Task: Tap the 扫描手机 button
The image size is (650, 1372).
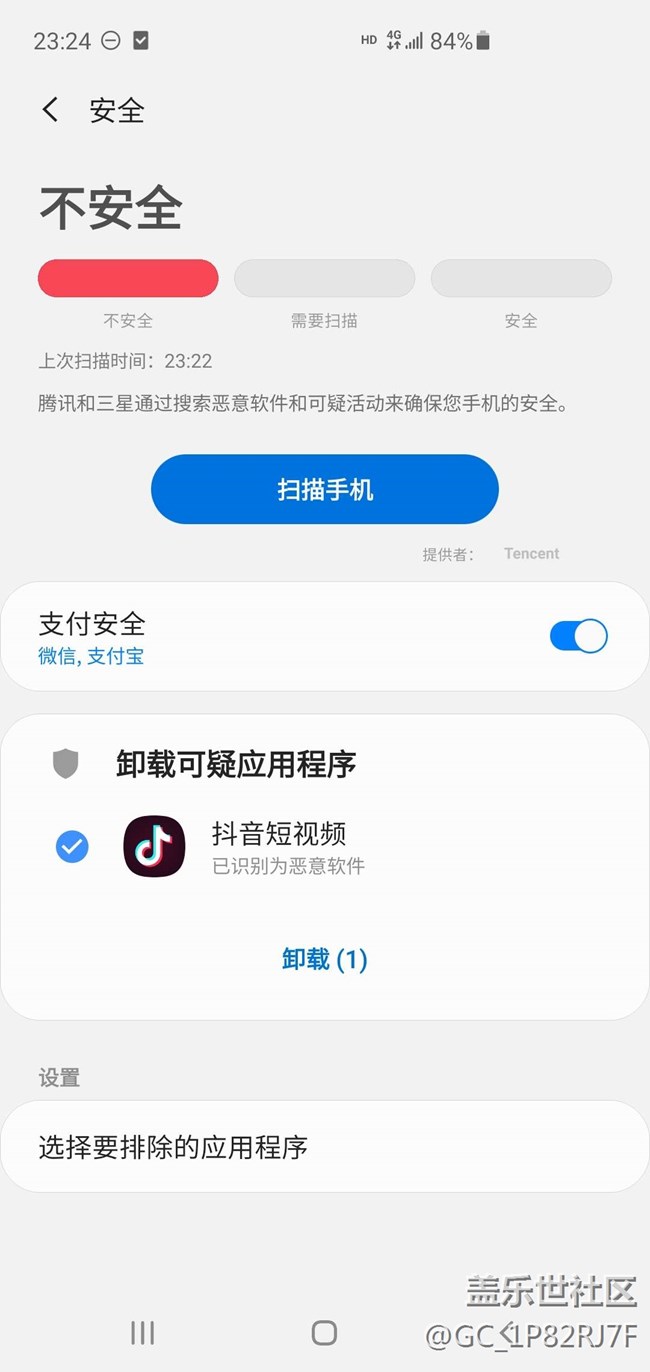Action: click(x=325, y=489)
